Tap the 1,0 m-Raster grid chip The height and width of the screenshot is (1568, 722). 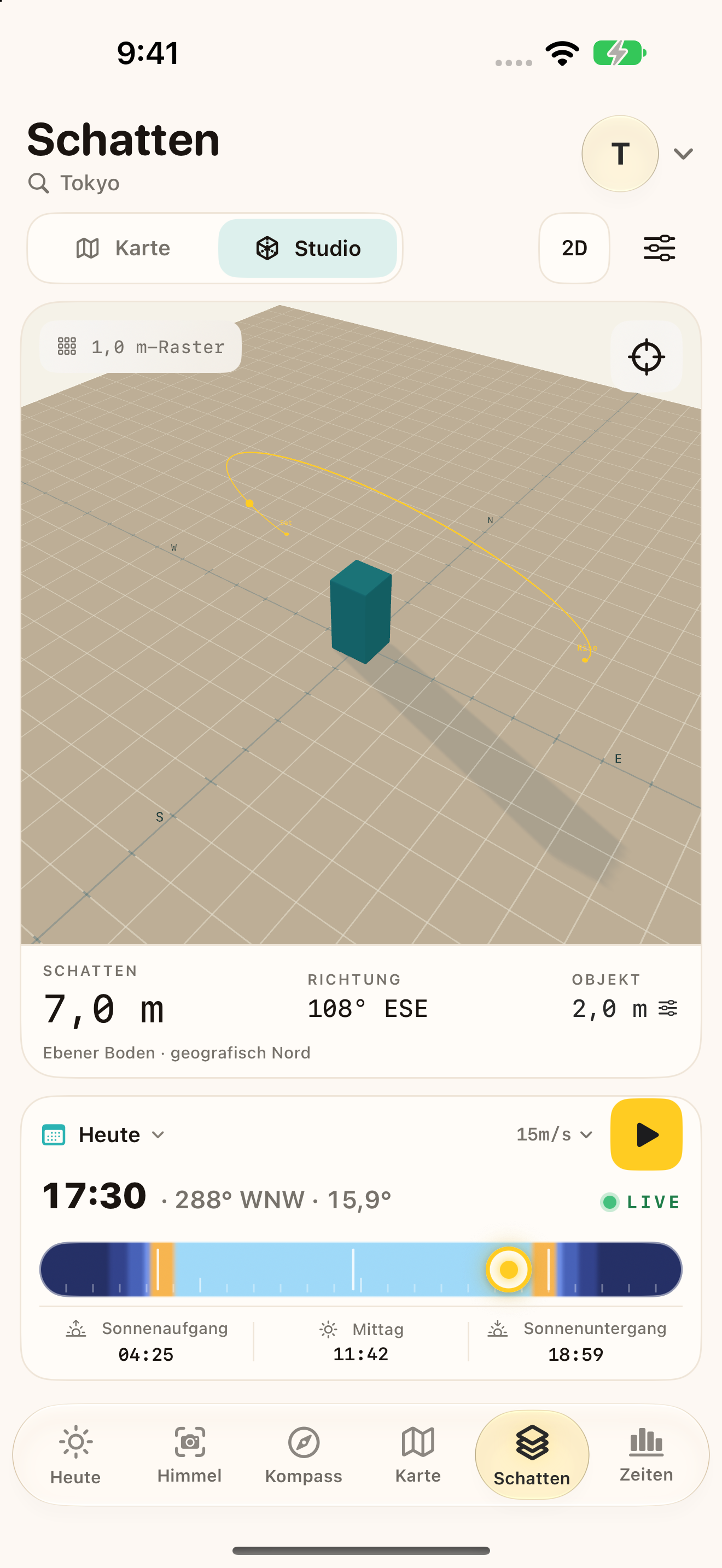click(141, 347)
